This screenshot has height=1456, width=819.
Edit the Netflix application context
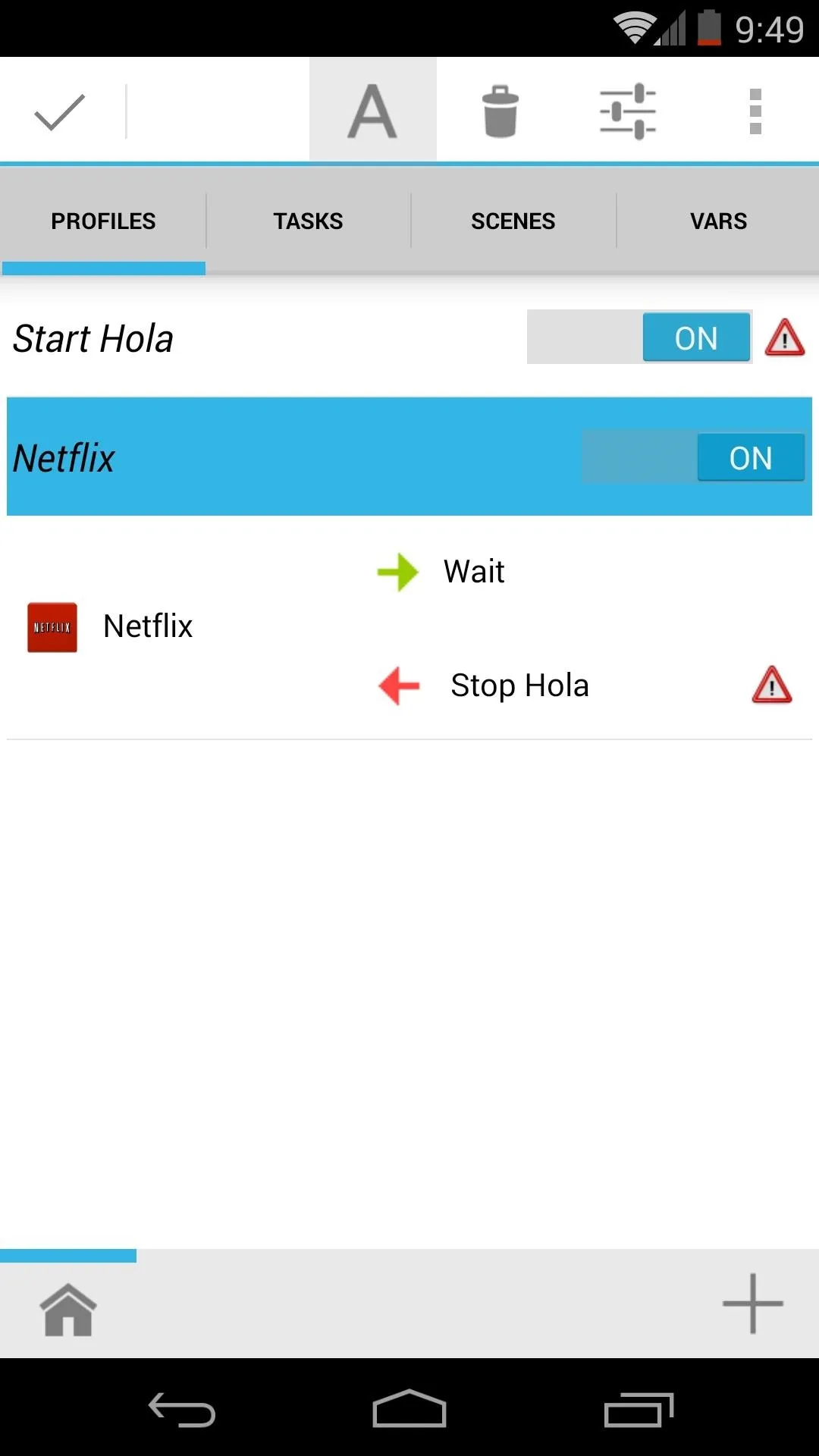click(x=110, y=627)
